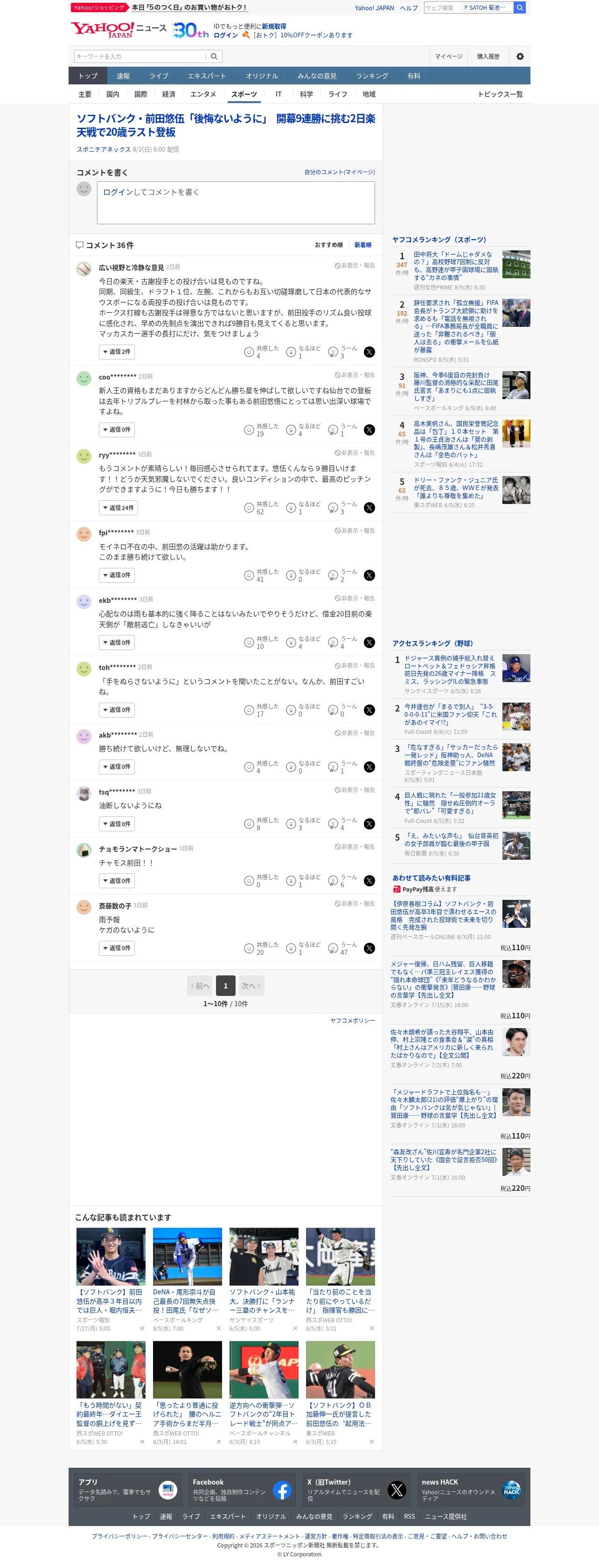Open マイページ button
The image size is (599, 1568).
[x=449, y=56]
